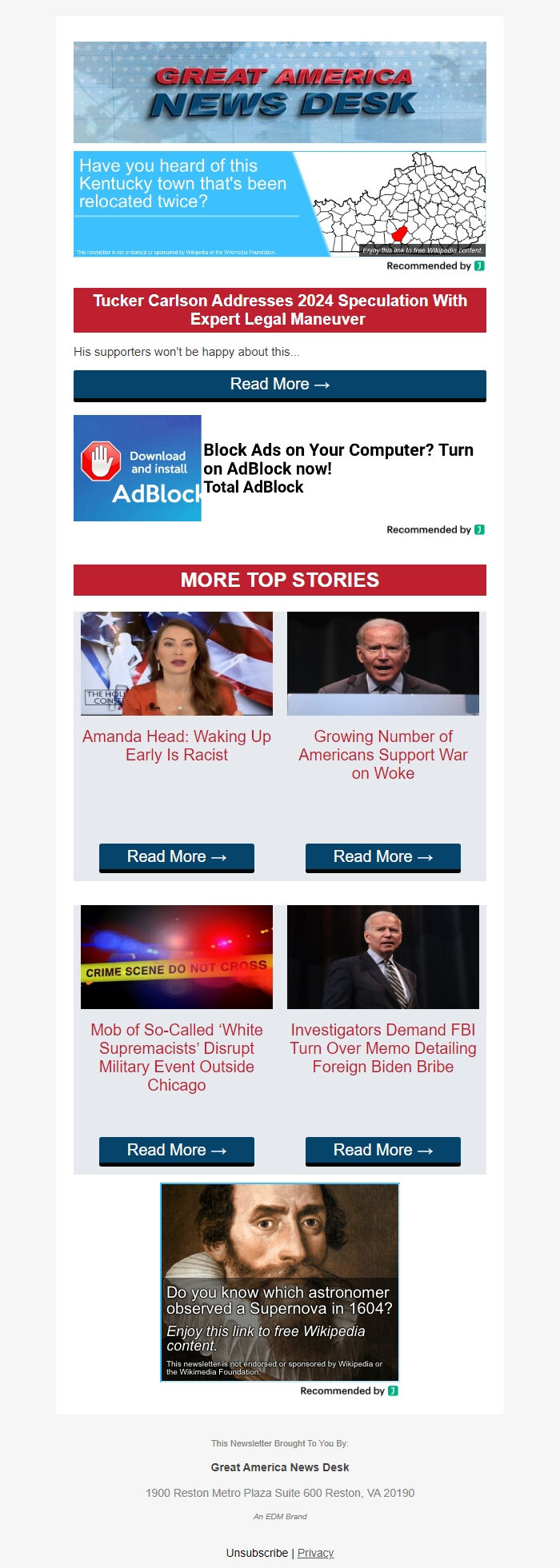The width and height of the screenshot is (560, 1568).
Task: Open the astronomer Supernova Wikipedia ad
Action: click(x=279, y=1283)
